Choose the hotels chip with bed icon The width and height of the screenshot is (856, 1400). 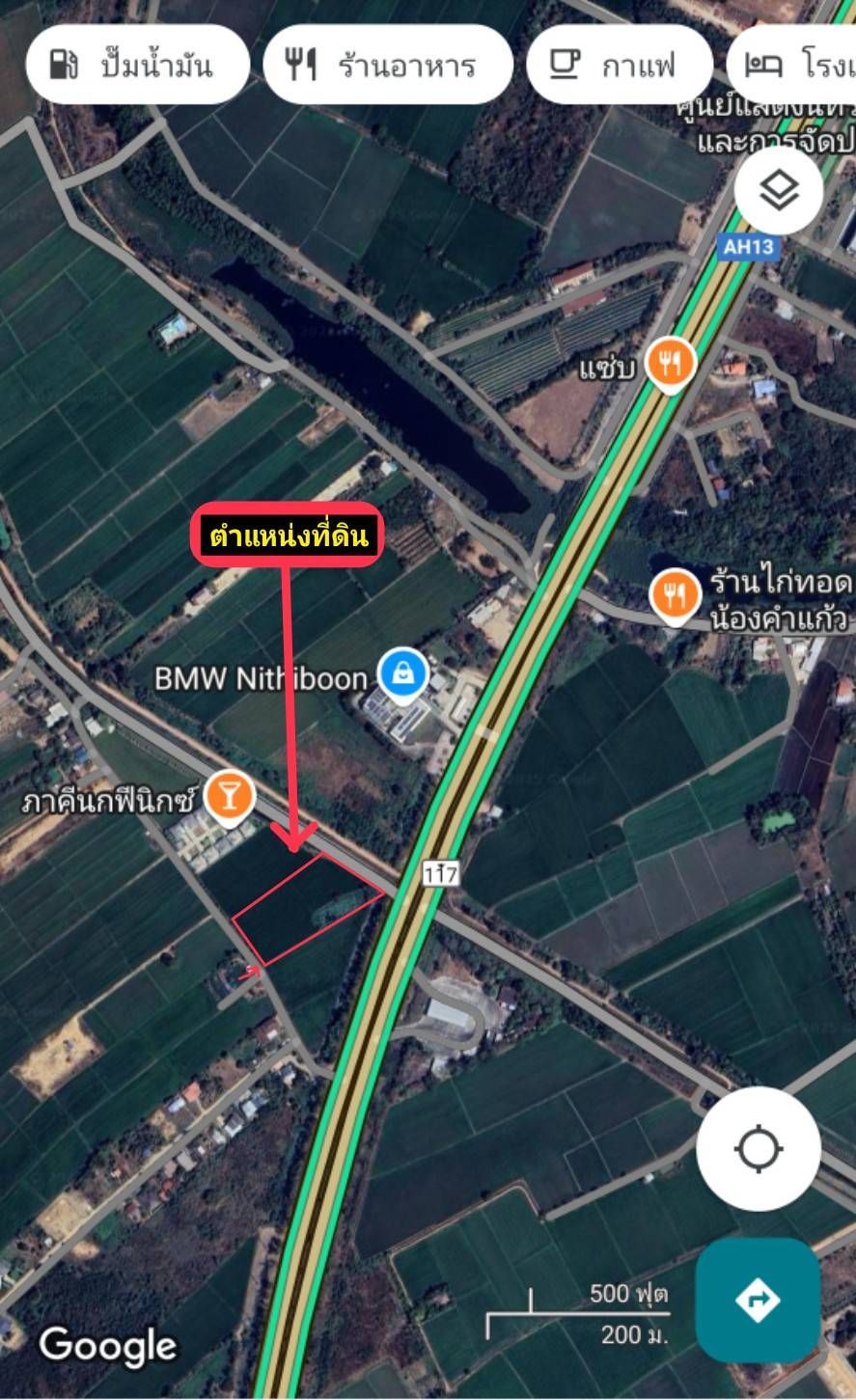(791, 65)
